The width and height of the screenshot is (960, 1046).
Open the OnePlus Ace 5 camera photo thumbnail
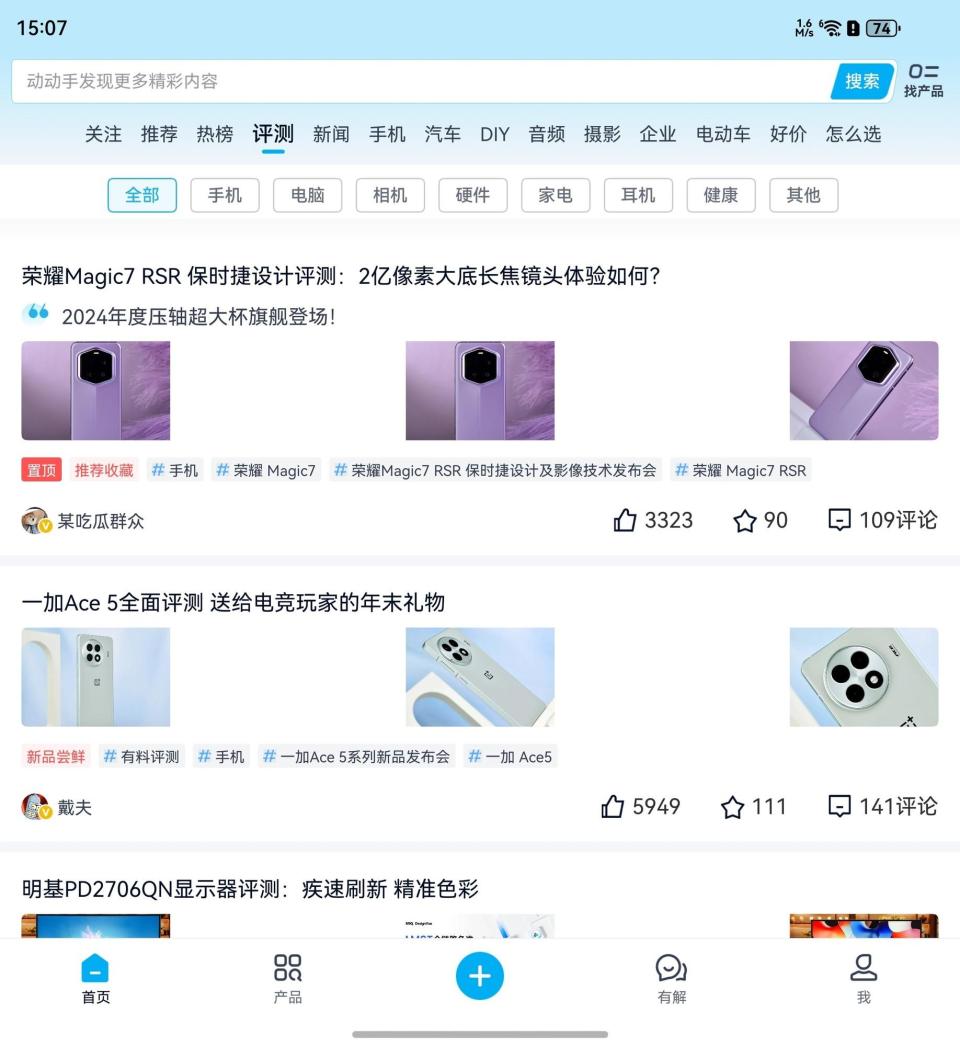[x=863, y=676]
